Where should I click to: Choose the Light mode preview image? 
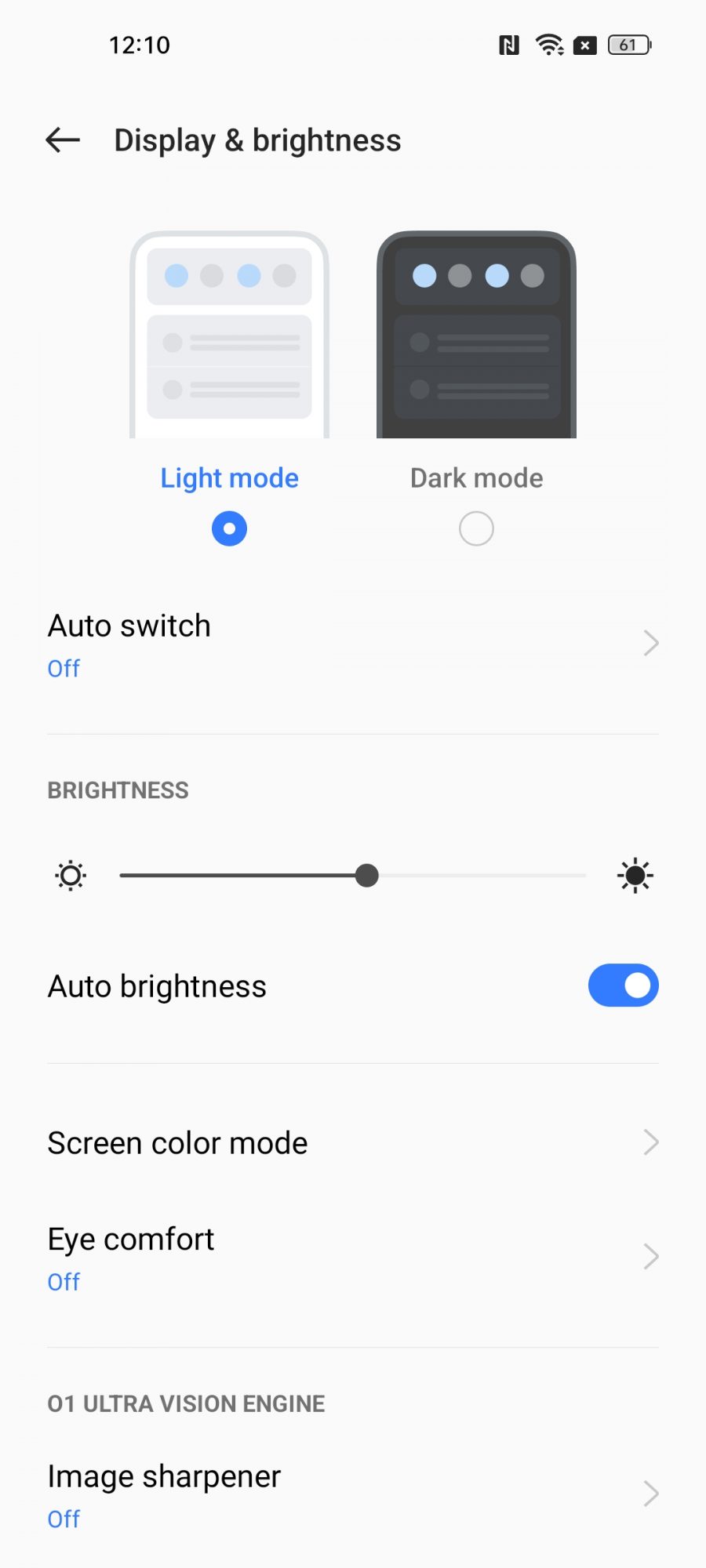click(x=229, y=336)
